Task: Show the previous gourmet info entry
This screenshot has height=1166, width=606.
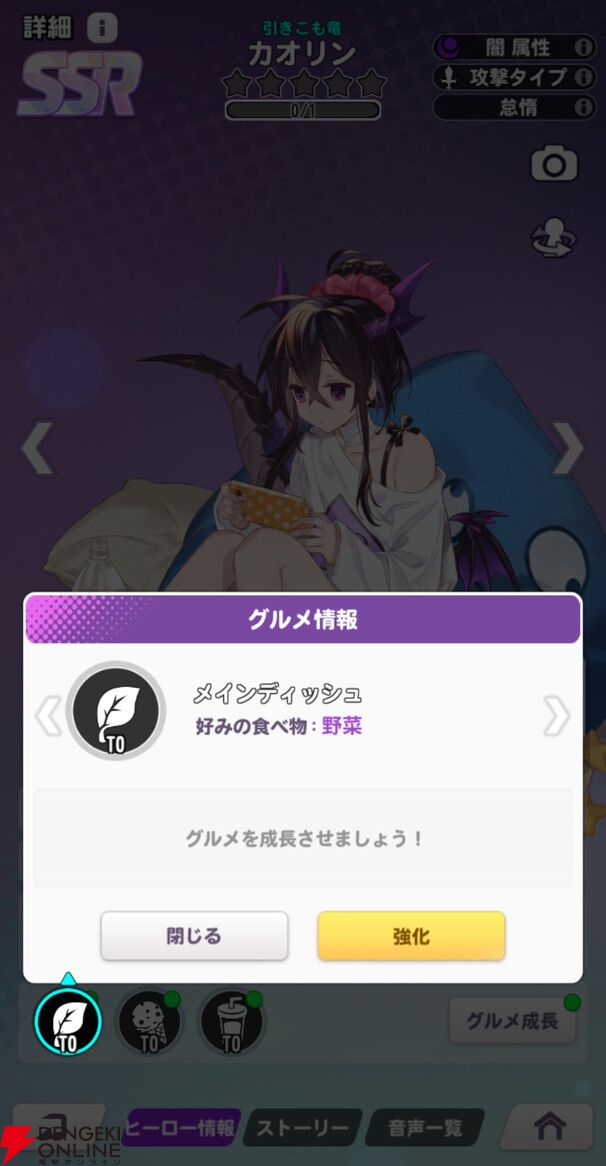Action: click(x=47, y=715)
